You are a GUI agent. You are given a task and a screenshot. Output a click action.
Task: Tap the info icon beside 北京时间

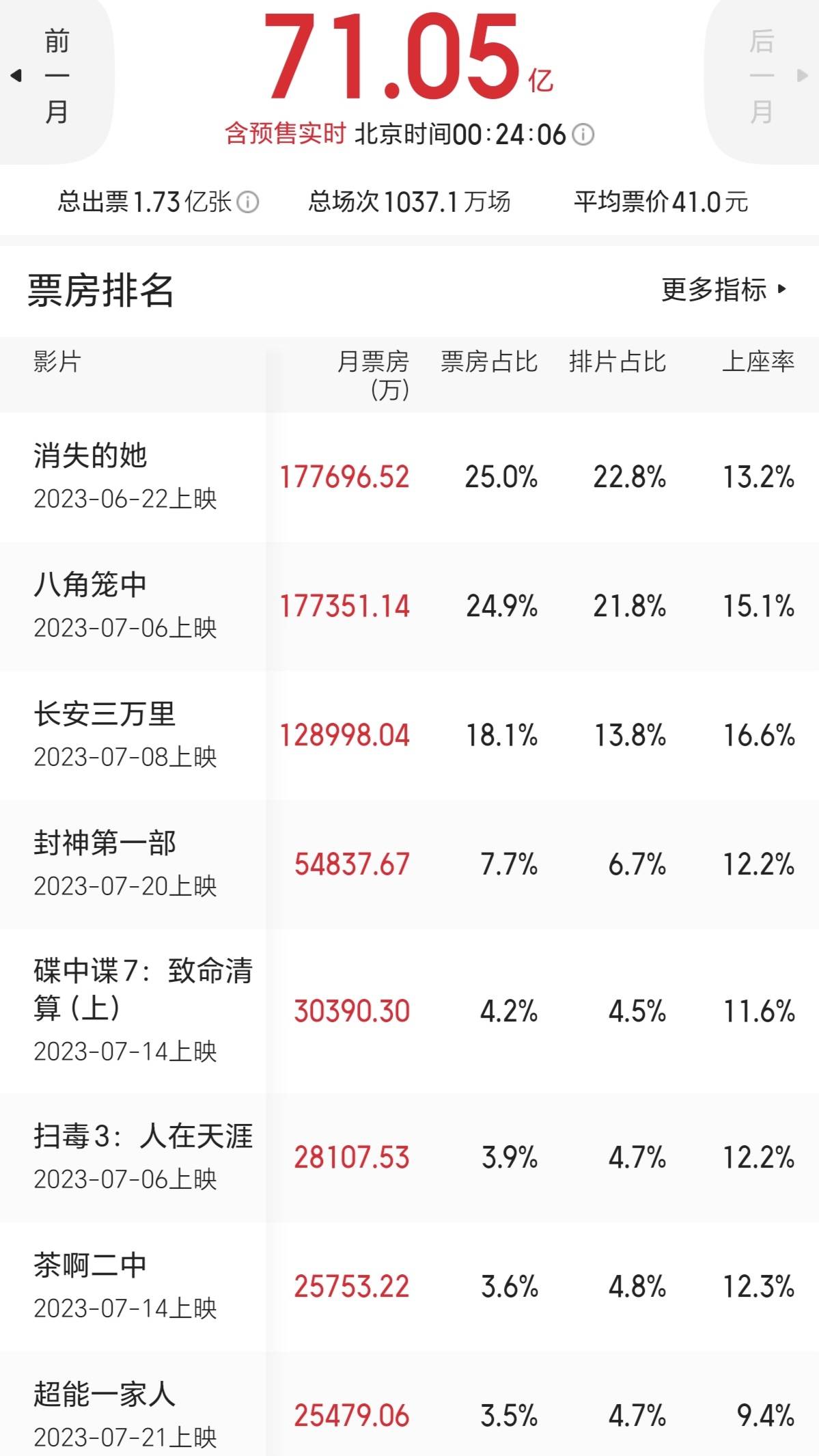(x=583, y=135)
